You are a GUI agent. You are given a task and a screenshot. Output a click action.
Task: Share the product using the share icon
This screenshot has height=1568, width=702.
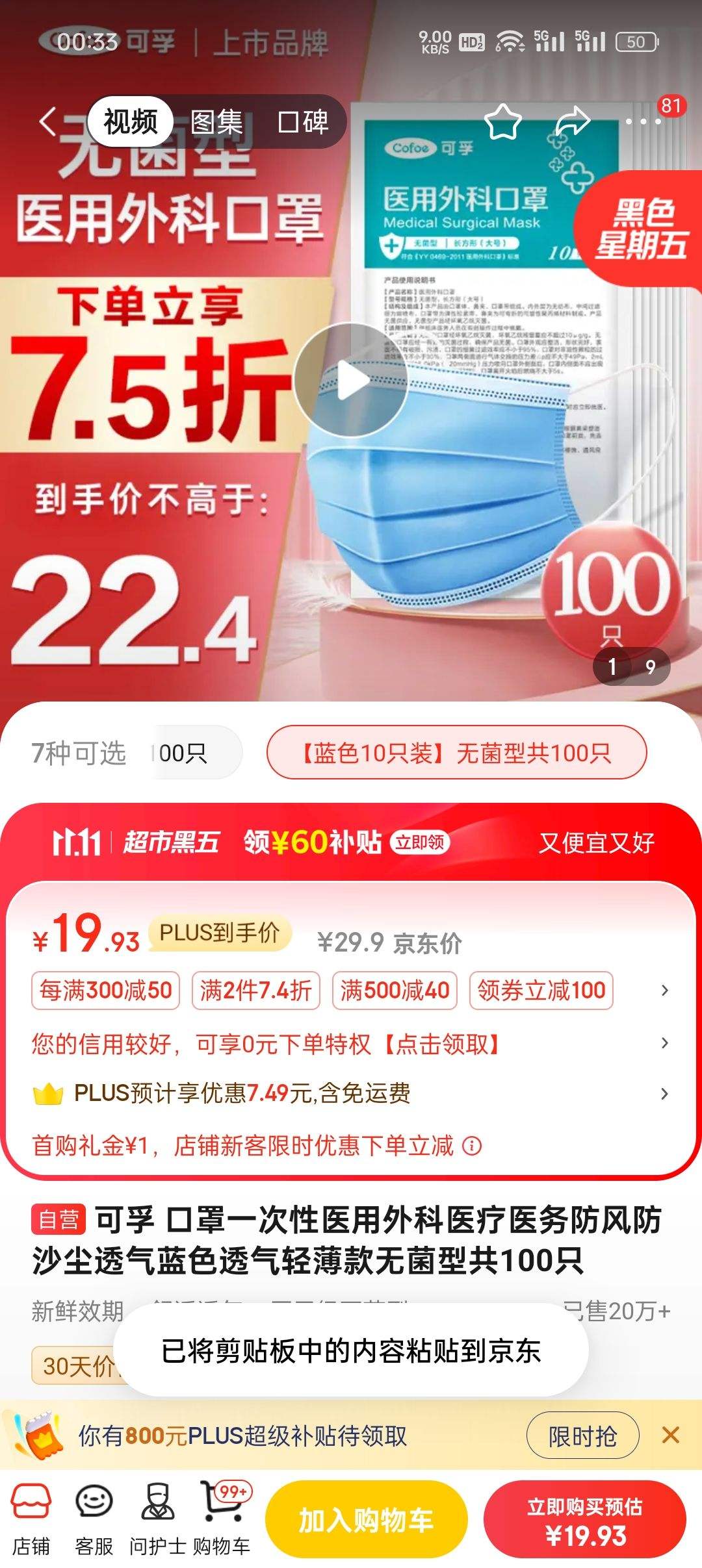[x=573, y=120]
